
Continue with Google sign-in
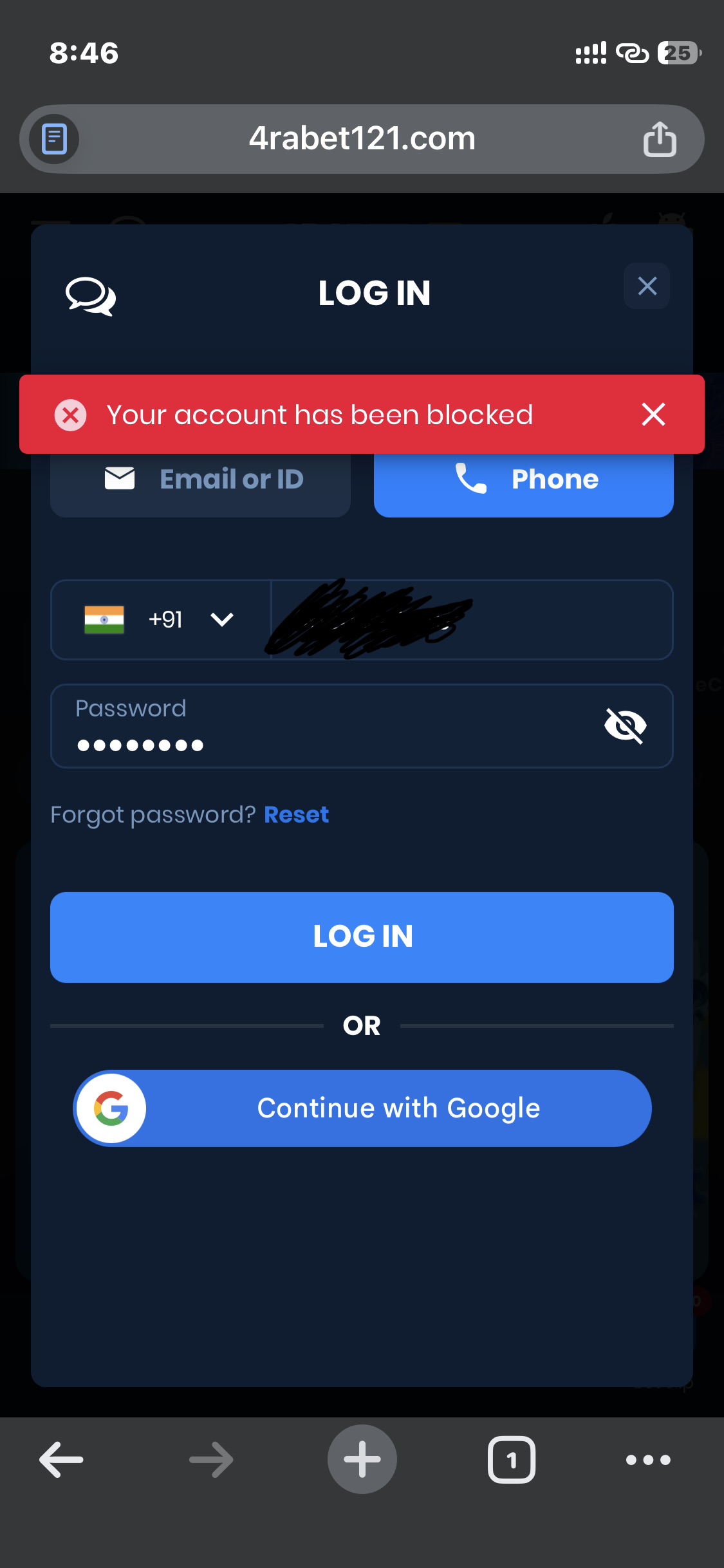(362, 1108)
